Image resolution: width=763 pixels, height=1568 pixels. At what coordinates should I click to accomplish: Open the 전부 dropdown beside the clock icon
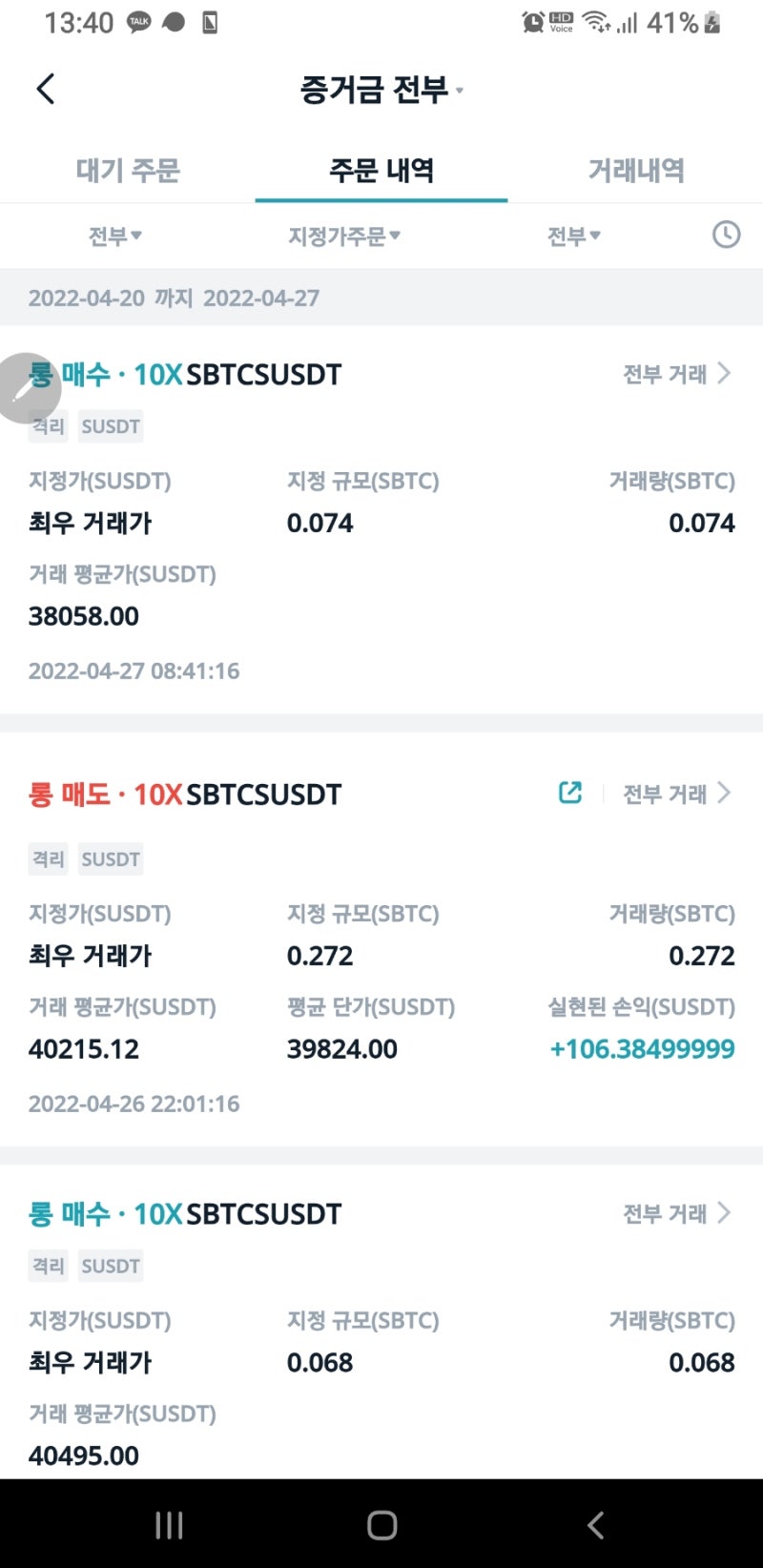pyautogui.click(x=574, y=236)
